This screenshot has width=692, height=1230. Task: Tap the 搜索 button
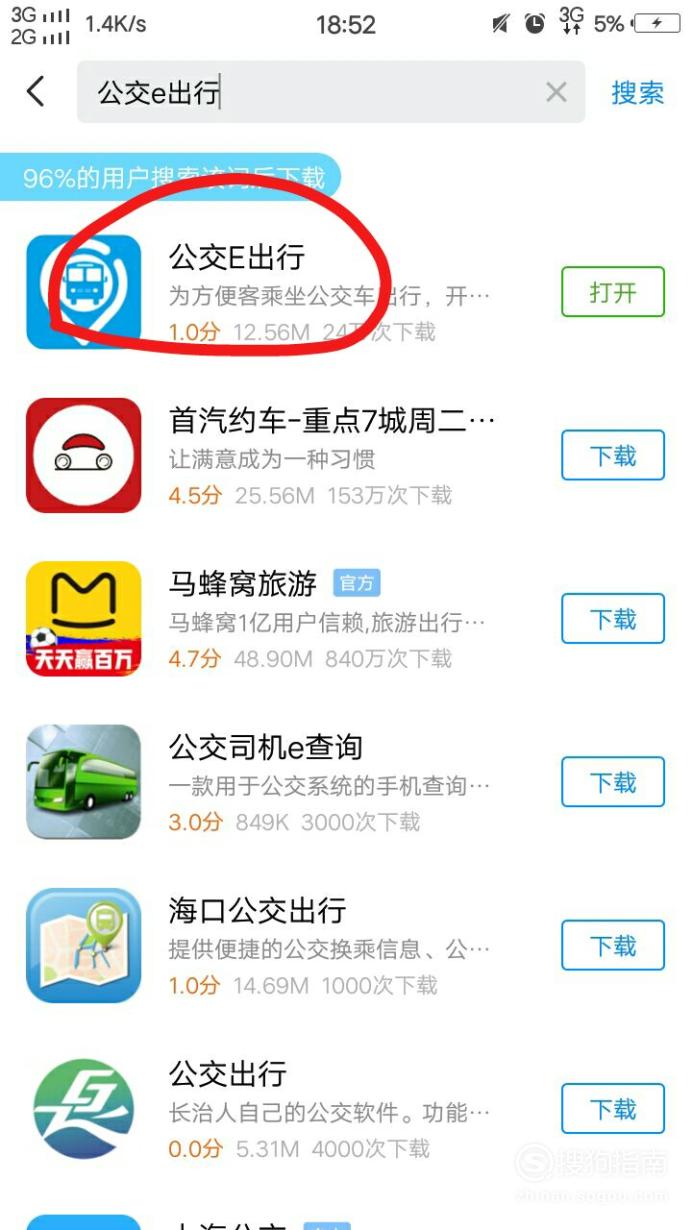(638, 93)
